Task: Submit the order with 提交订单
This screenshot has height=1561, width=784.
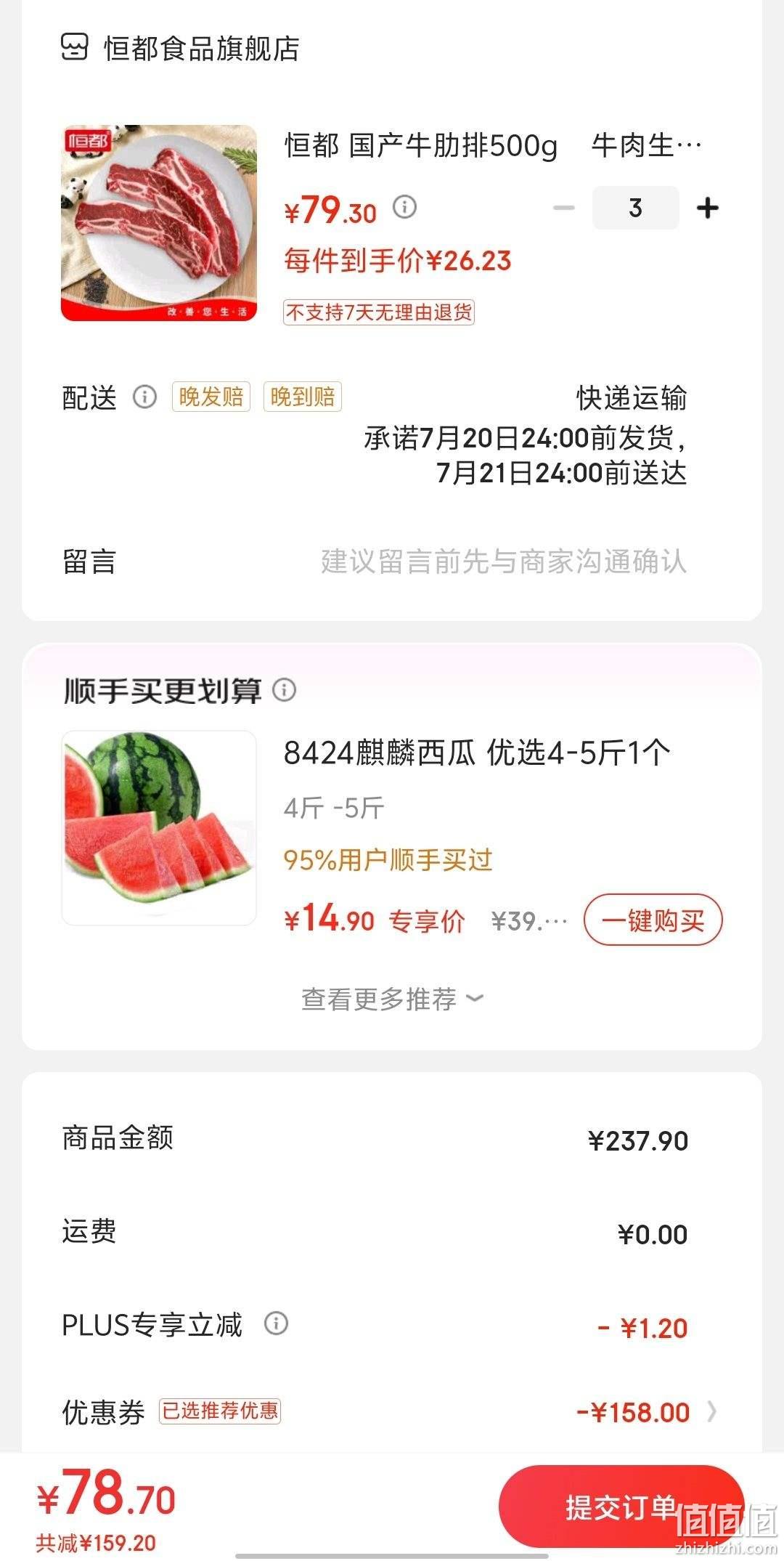Action: coord(621,1507)
